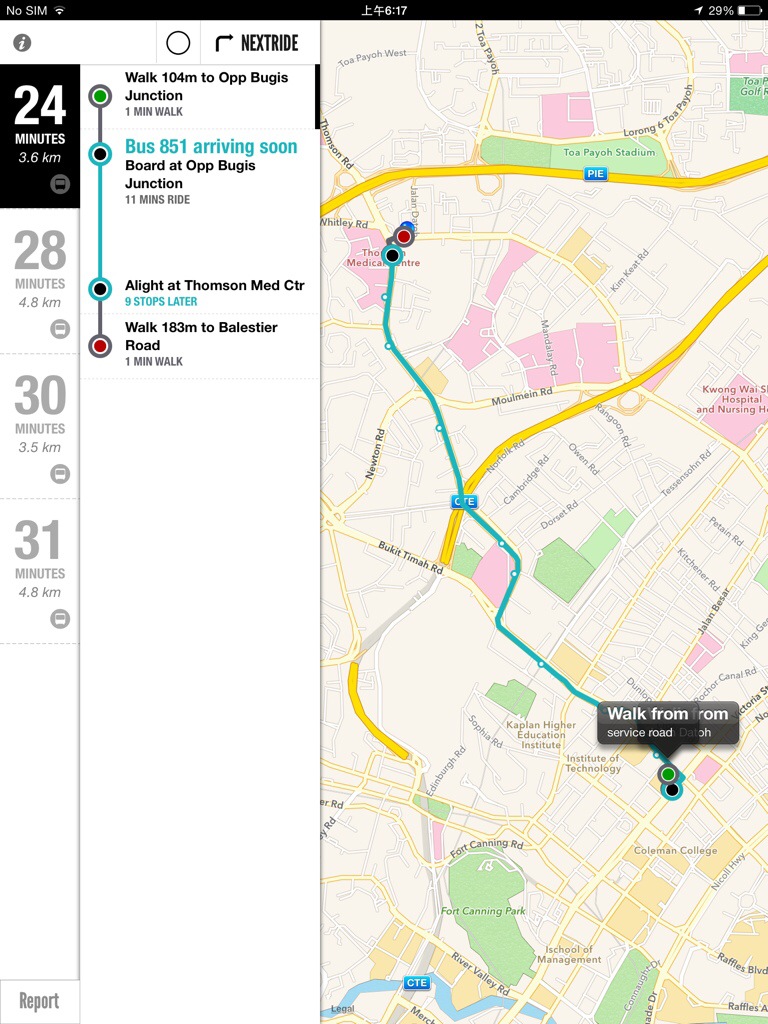Select the 24 minutes route option
Viewport: 768px width, 1024px height.
pos(40,137)
